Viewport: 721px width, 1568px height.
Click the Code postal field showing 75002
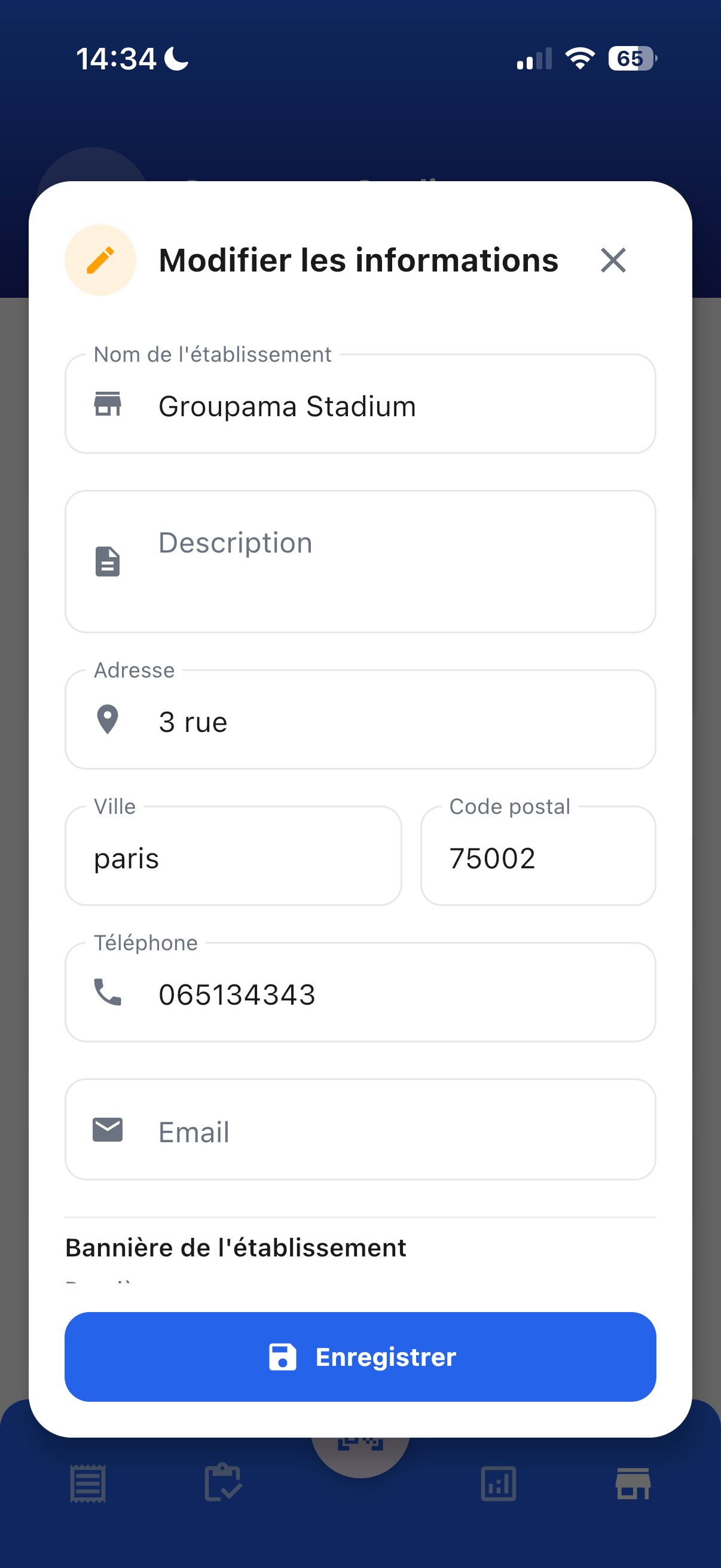[x=538, y=856]
